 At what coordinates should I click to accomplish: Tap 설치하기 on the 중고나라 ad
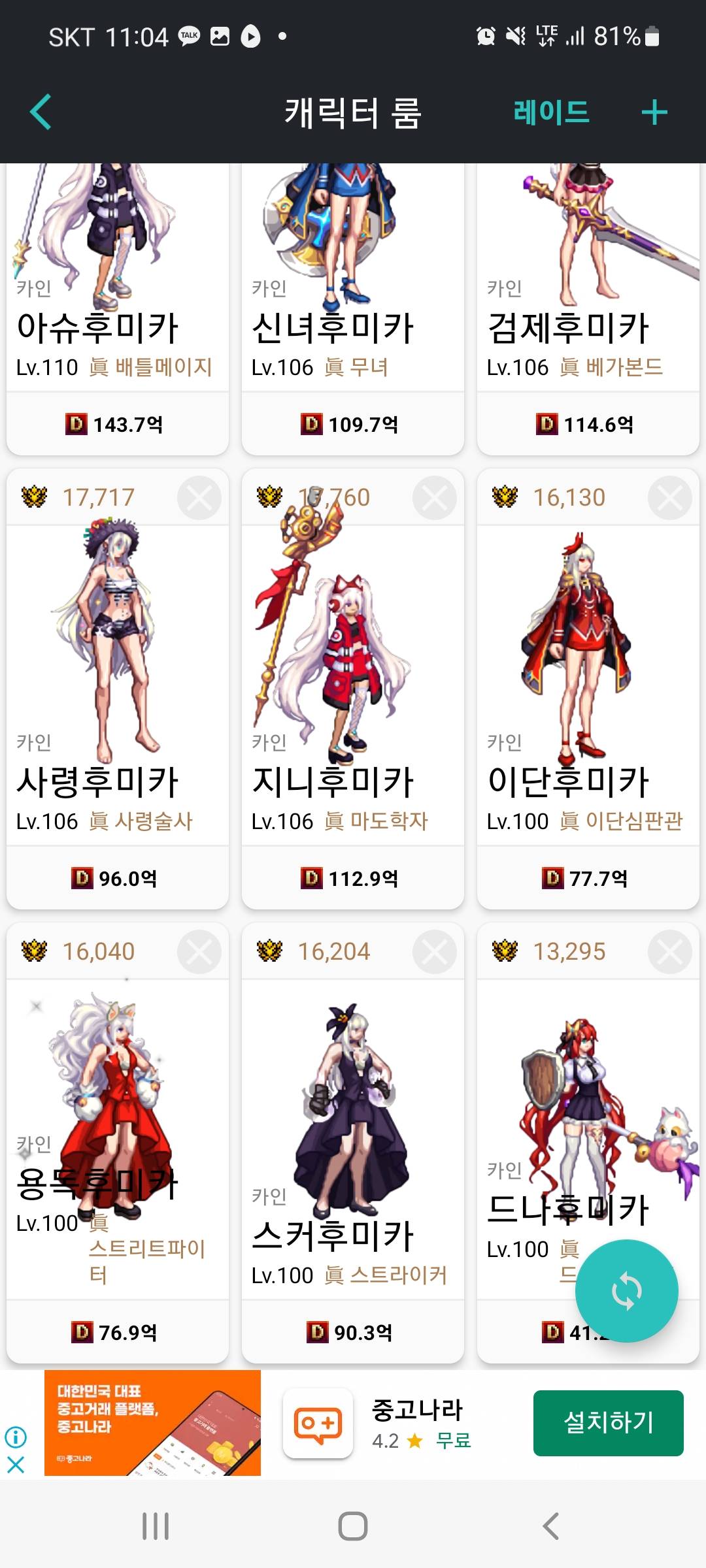tap(608, 1422)
